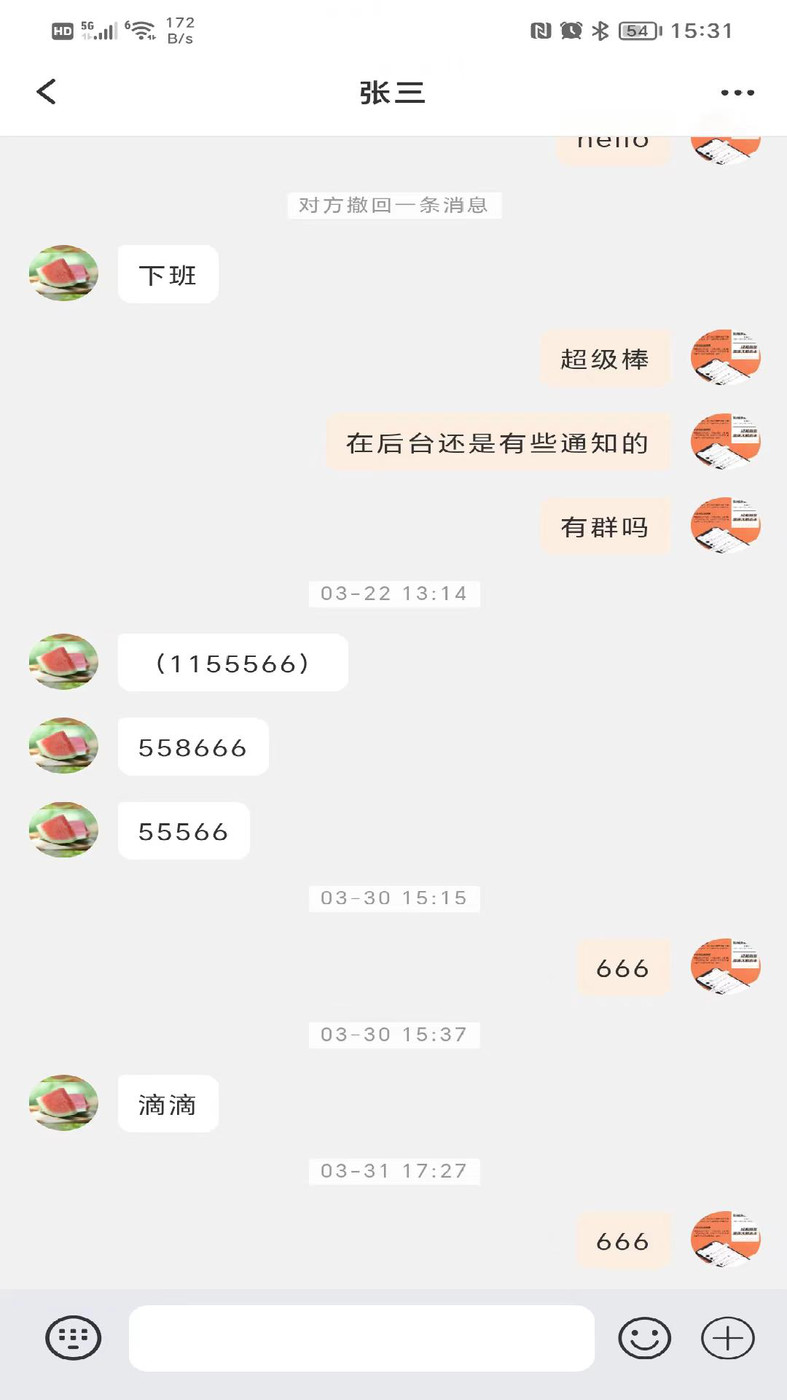Viewport: 787px width, 1400px height.
Task: Tap the text input field to compose
Action: tap(362, 1337)
